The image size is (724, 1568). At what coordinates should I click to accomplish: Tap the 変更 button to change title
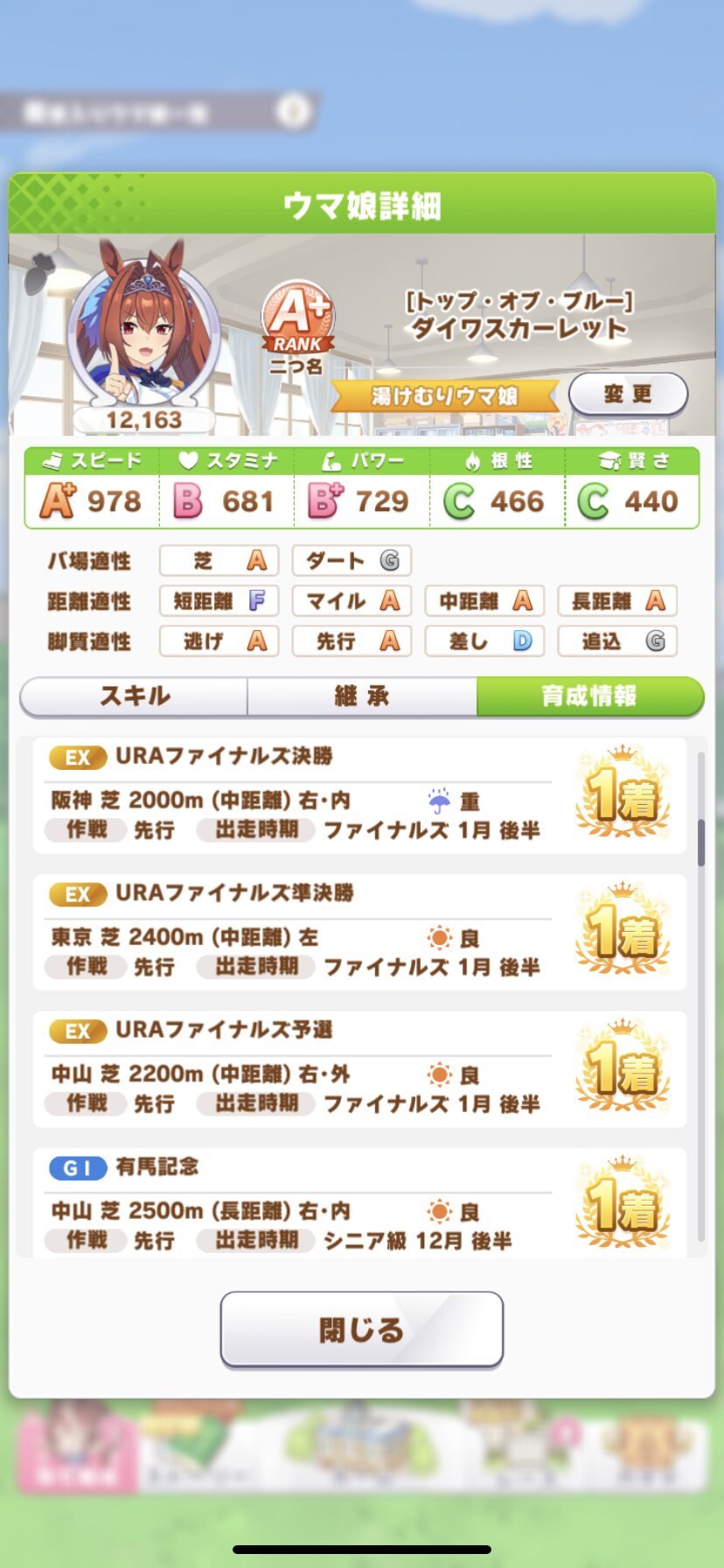coord(628,394)
